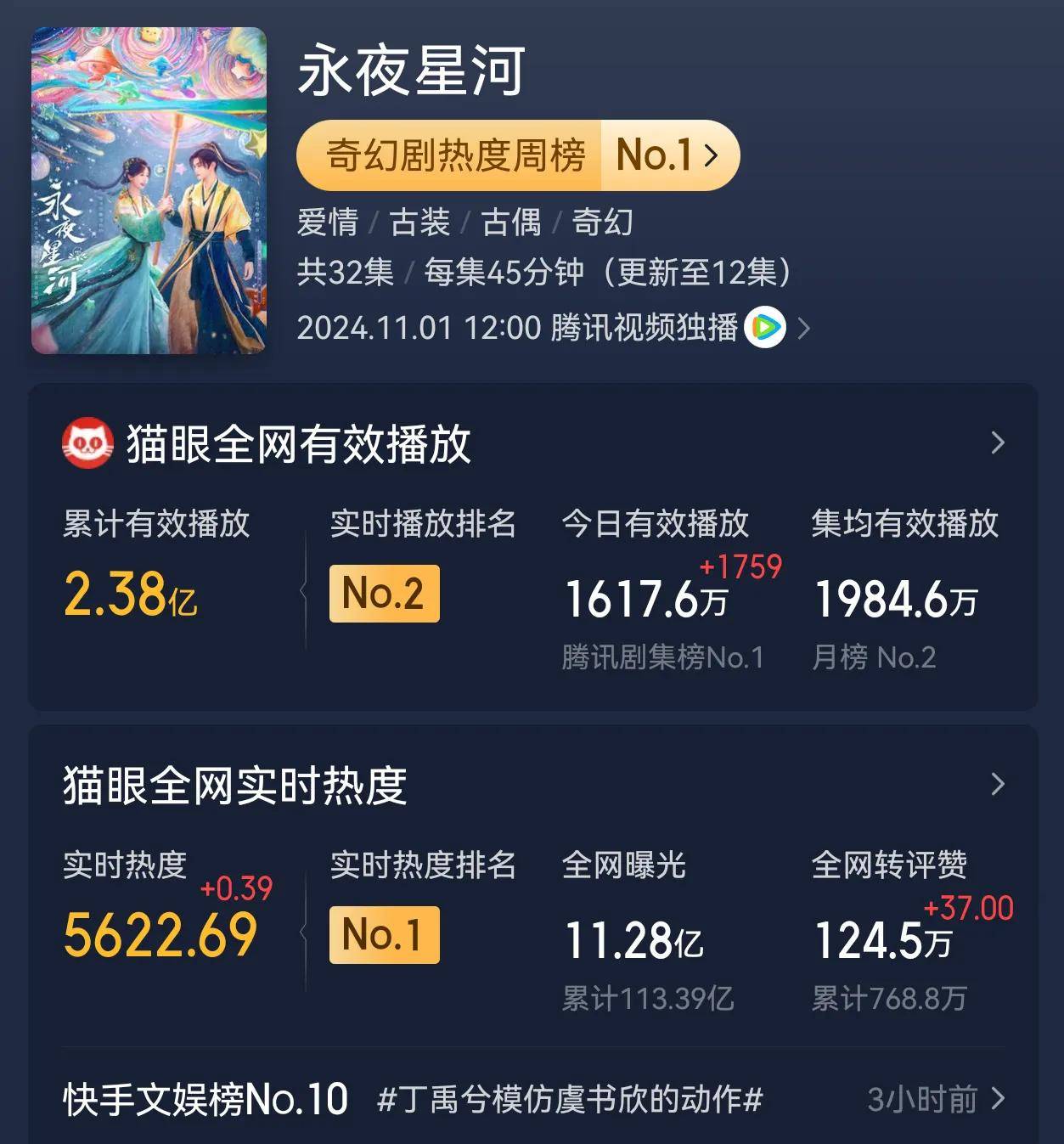The height and width of the screenshot is (1144, 1064).
Task: Expand 猫眼全网有效播放 details
Action: pos(997,443)
